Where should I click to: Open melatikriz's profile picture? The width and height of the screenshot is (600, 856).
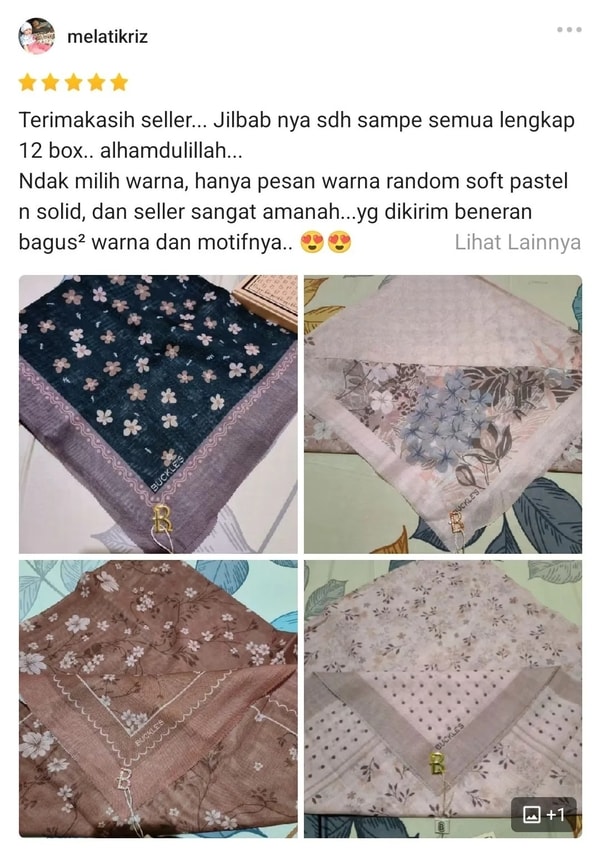(37, 36)
